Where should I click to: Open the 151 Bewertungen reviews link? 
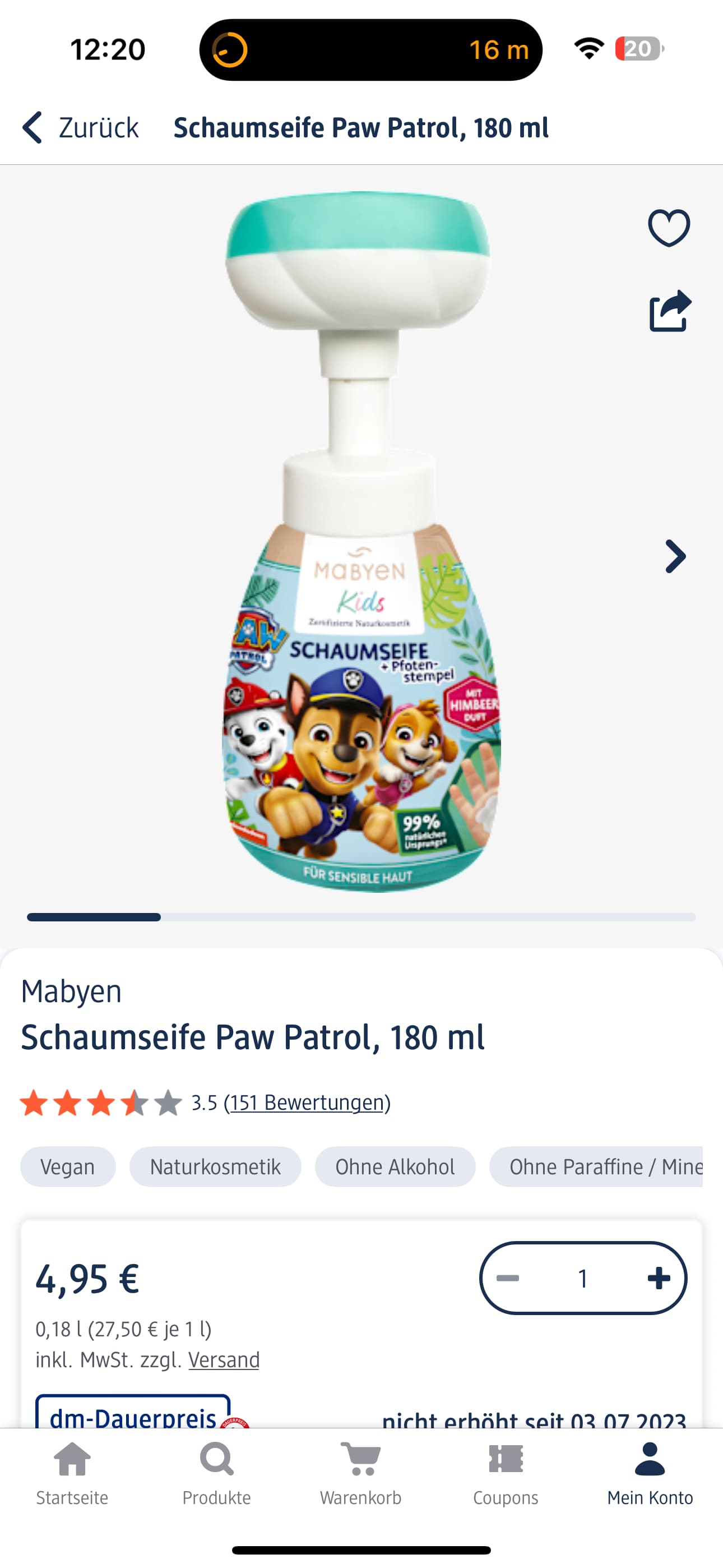[307, 1103]
